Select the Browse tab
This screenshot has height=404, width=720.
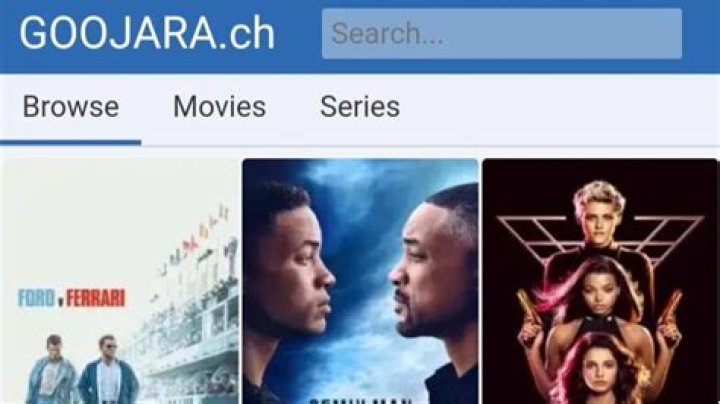pyautogui.click(x=70, y=107)
